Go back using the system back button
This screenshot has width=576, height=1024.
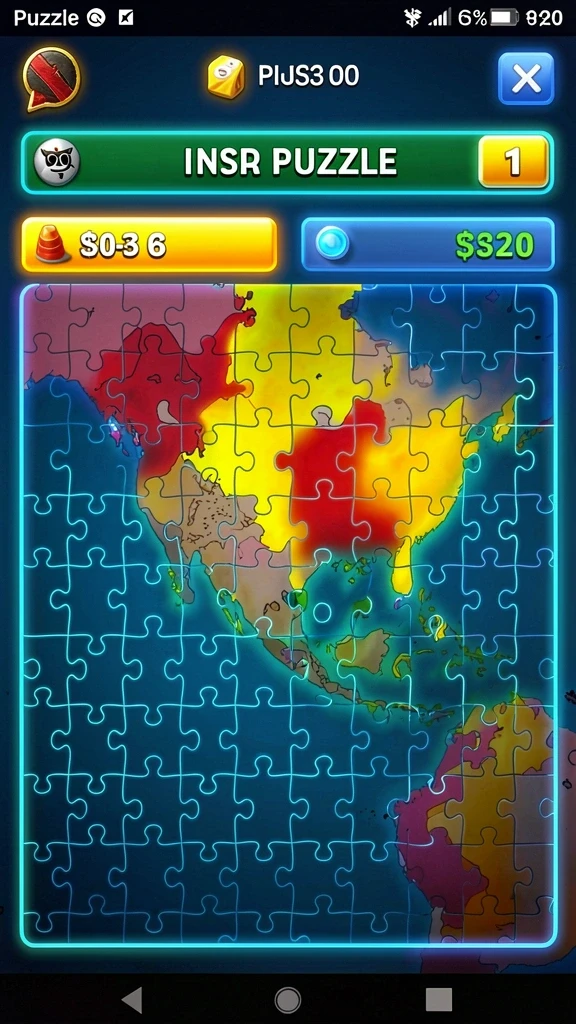coord(133,1000)
